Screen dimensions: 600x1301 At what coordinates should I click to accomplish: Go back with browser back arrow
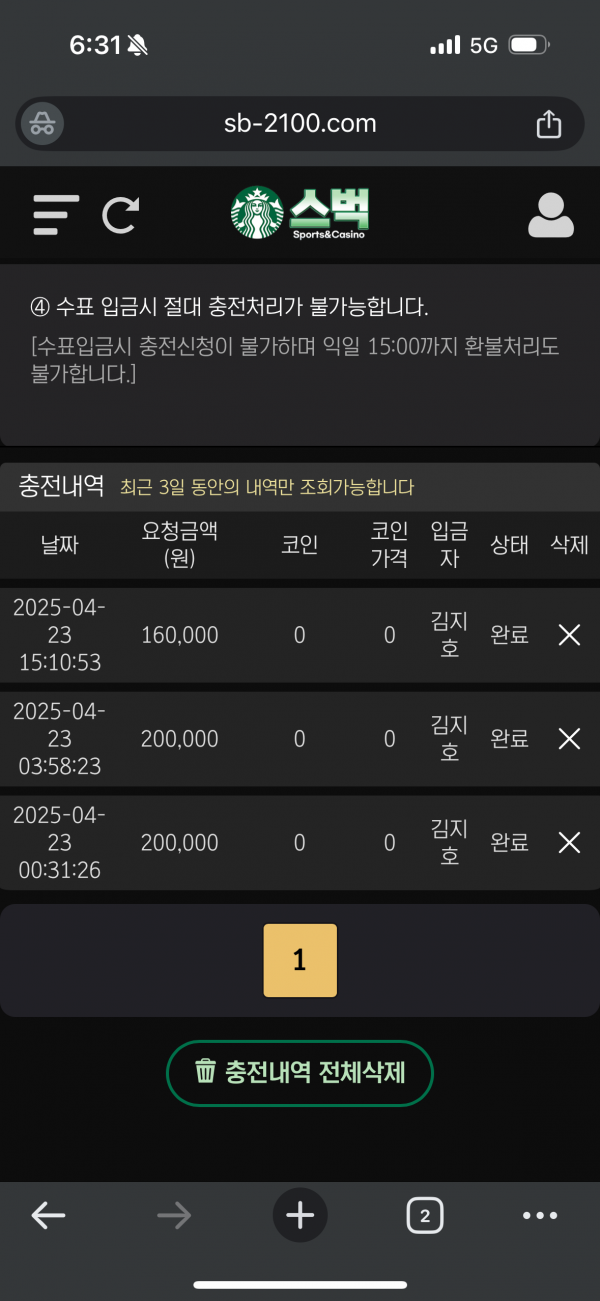pyautogui.click(x=48, y=1215)
